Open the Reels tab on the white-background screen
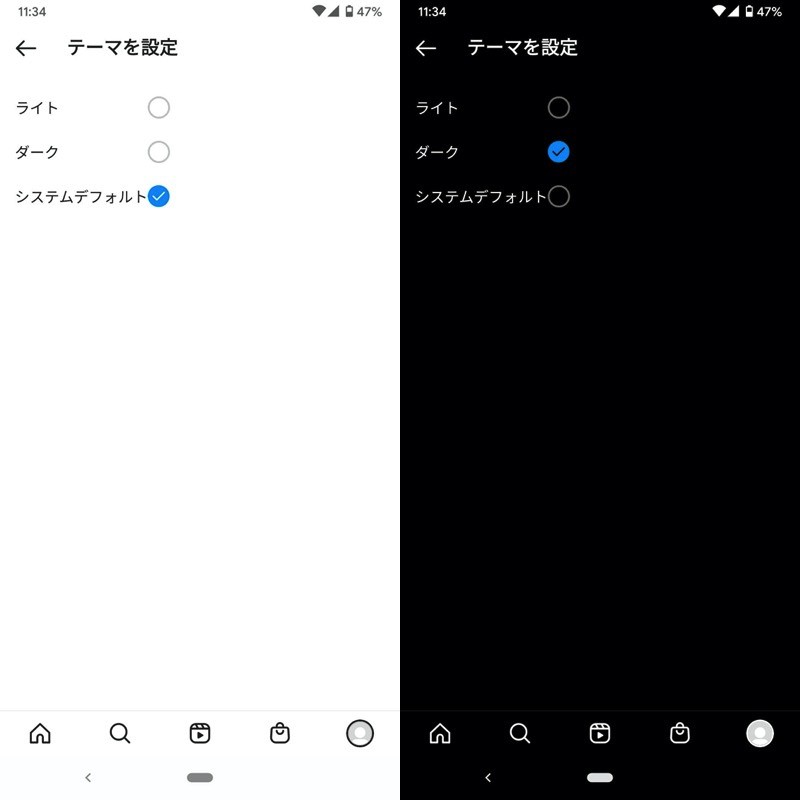The width and height of the screenshot is (800, 800). pos(200,733)
